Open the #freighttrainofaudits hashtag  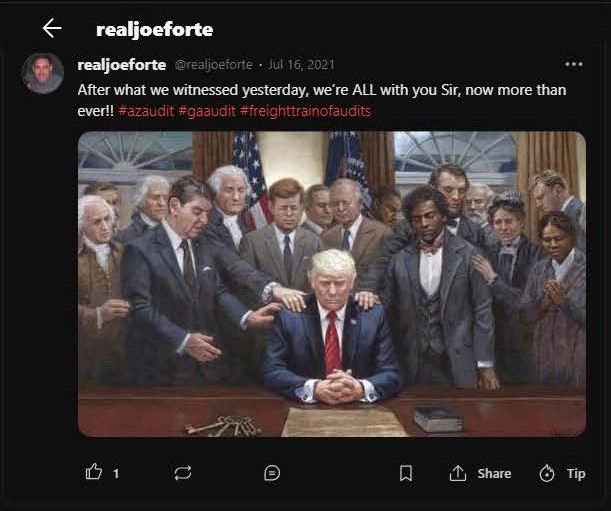pyautogui.click(x=305, y=111)
